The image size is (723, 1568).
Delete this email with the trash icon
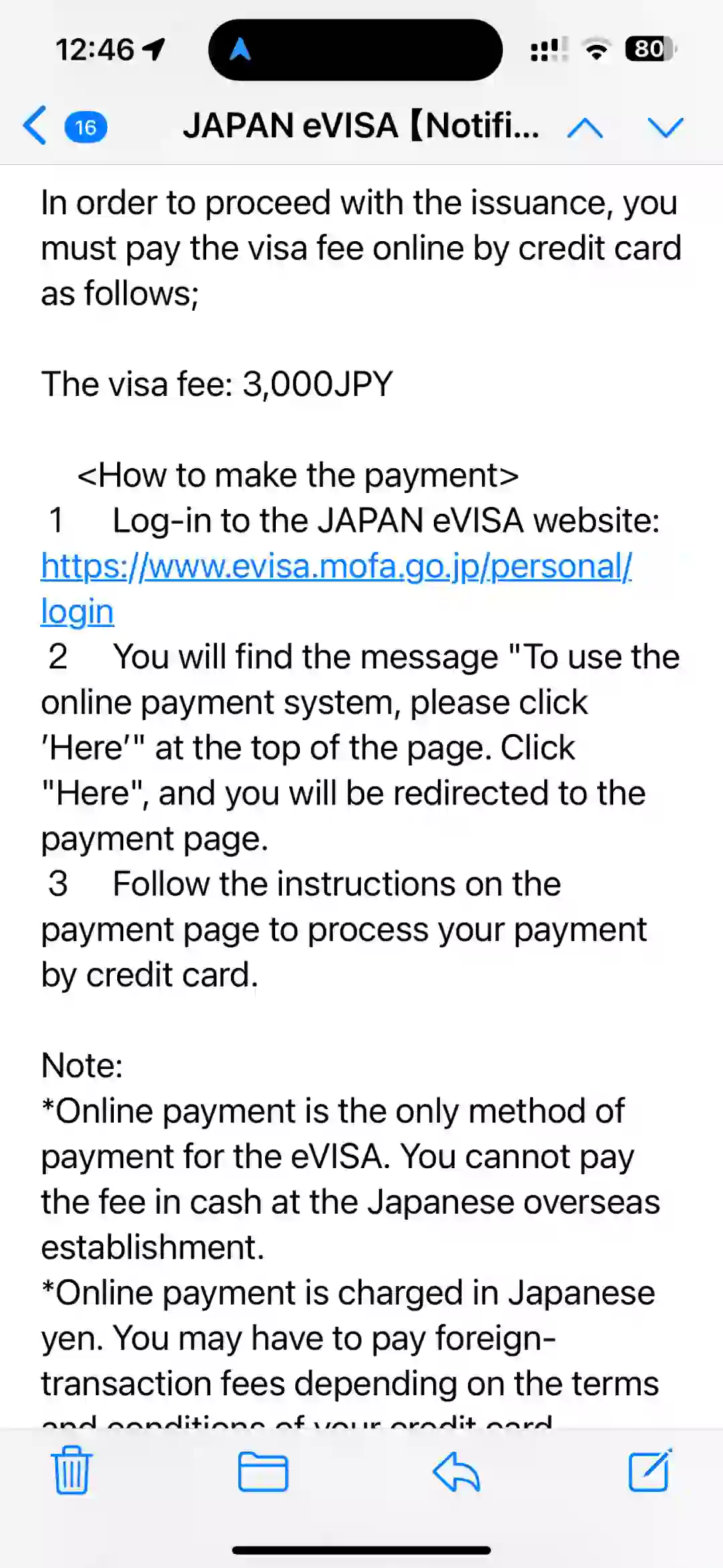pyautogui.click(x=72, y=1470)
